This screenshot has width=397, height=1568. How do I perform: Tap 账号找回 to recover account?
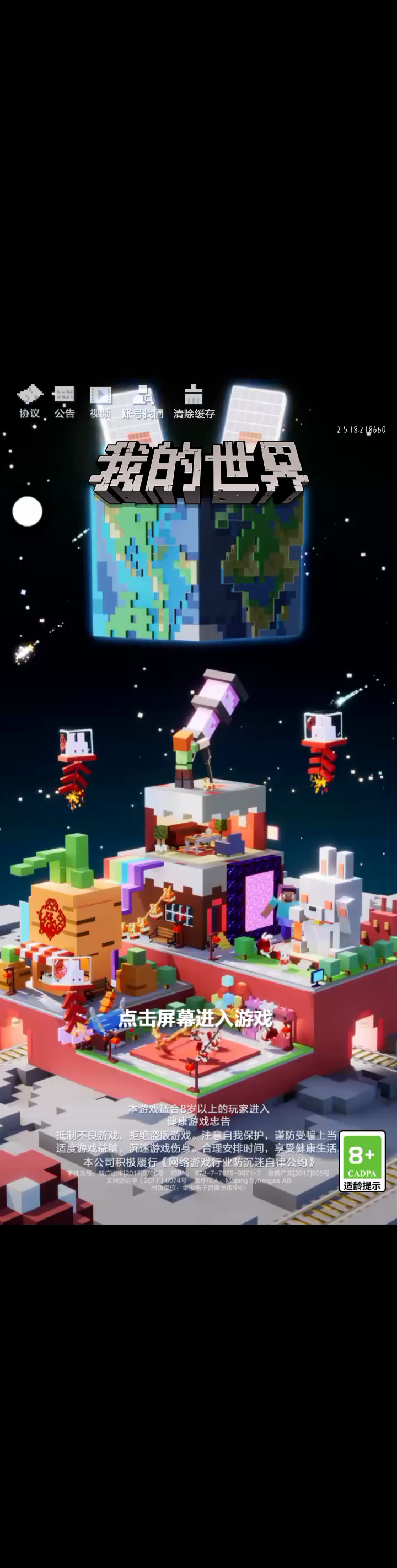click(x=143, y=402)
